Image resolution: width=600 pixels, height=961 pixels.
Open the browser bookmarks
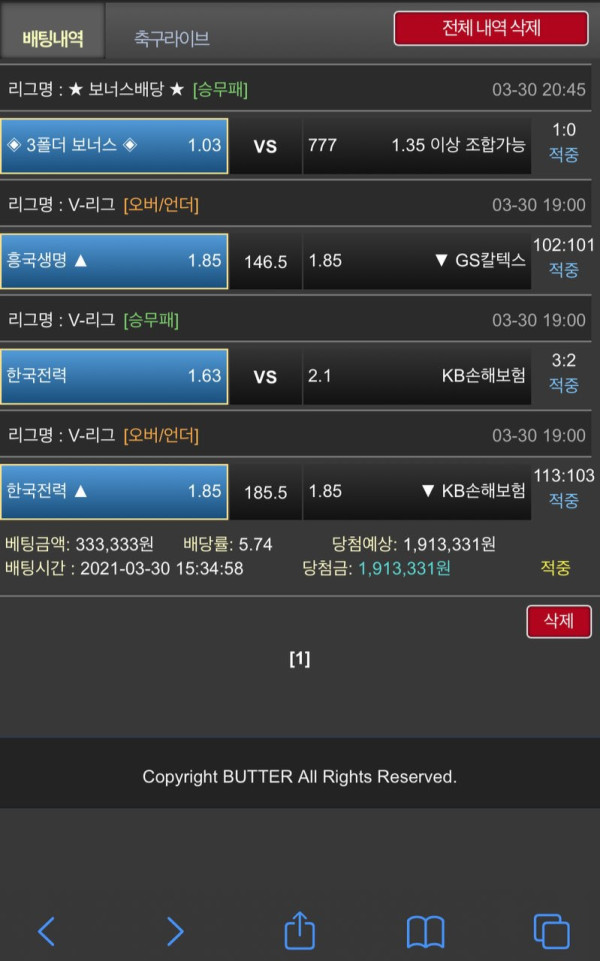pos(425,931)
